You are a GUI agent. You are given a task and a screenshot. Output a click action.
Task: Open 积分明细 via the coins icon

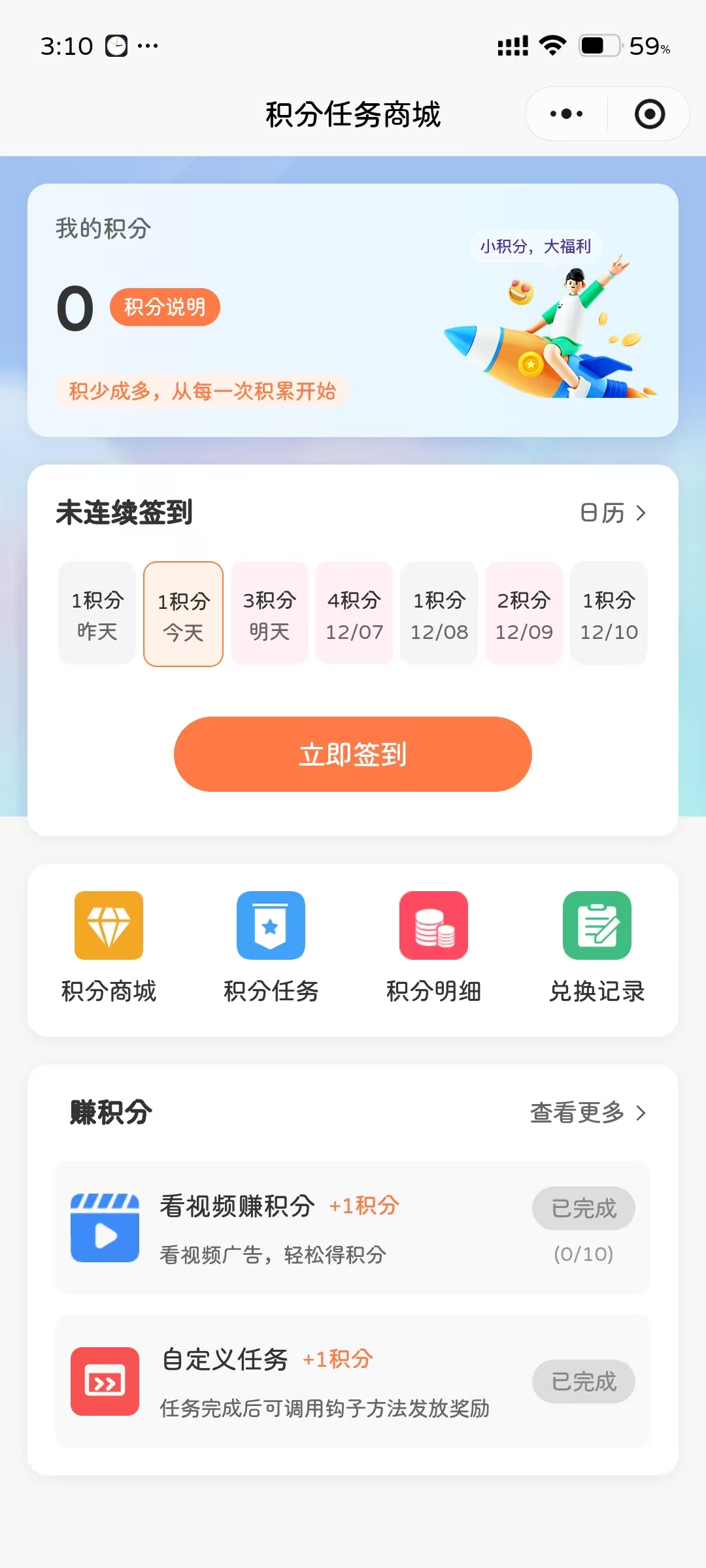pos(435,926)
